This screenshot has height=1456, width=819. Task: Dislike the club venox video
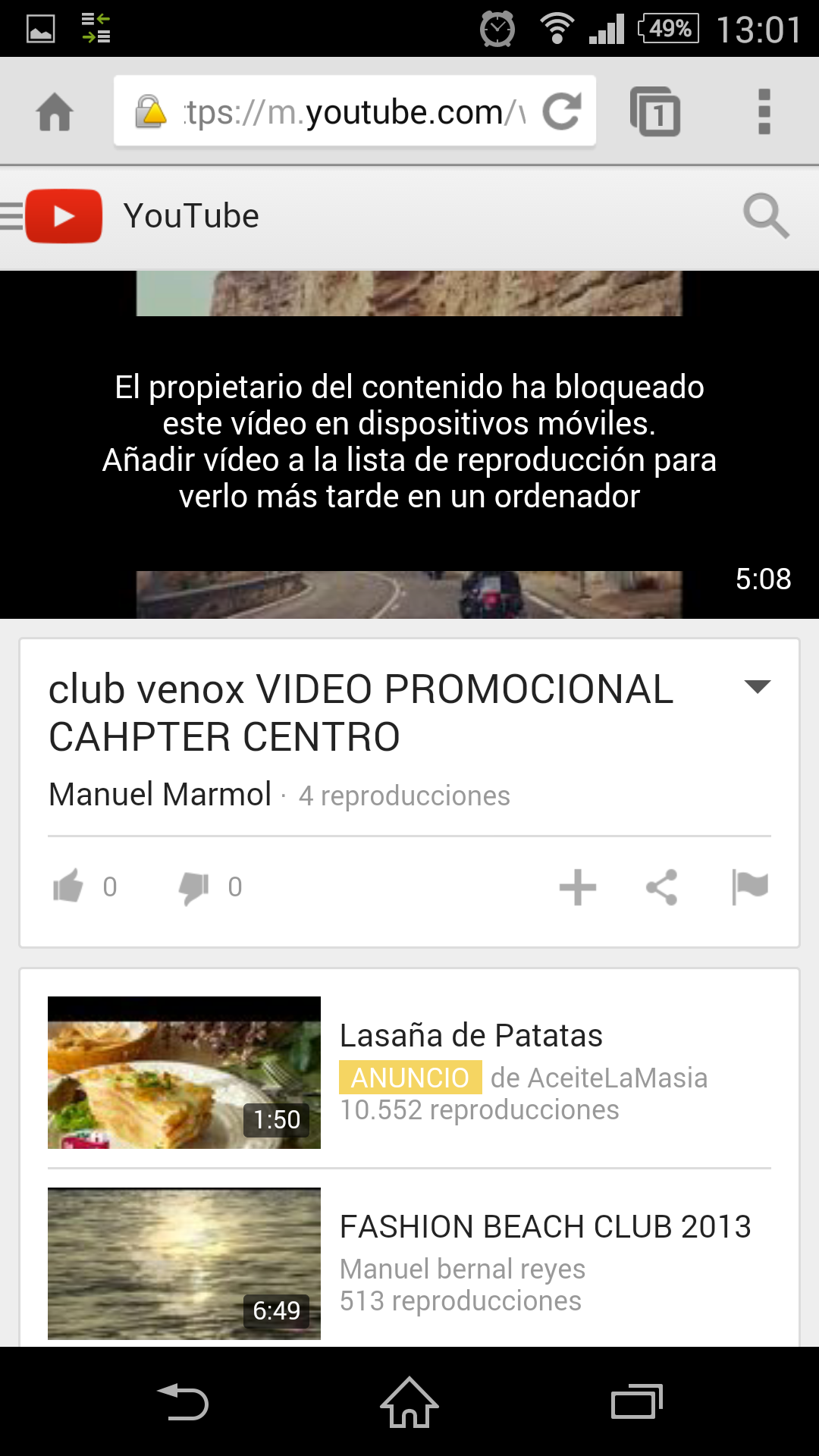(194, 886)
